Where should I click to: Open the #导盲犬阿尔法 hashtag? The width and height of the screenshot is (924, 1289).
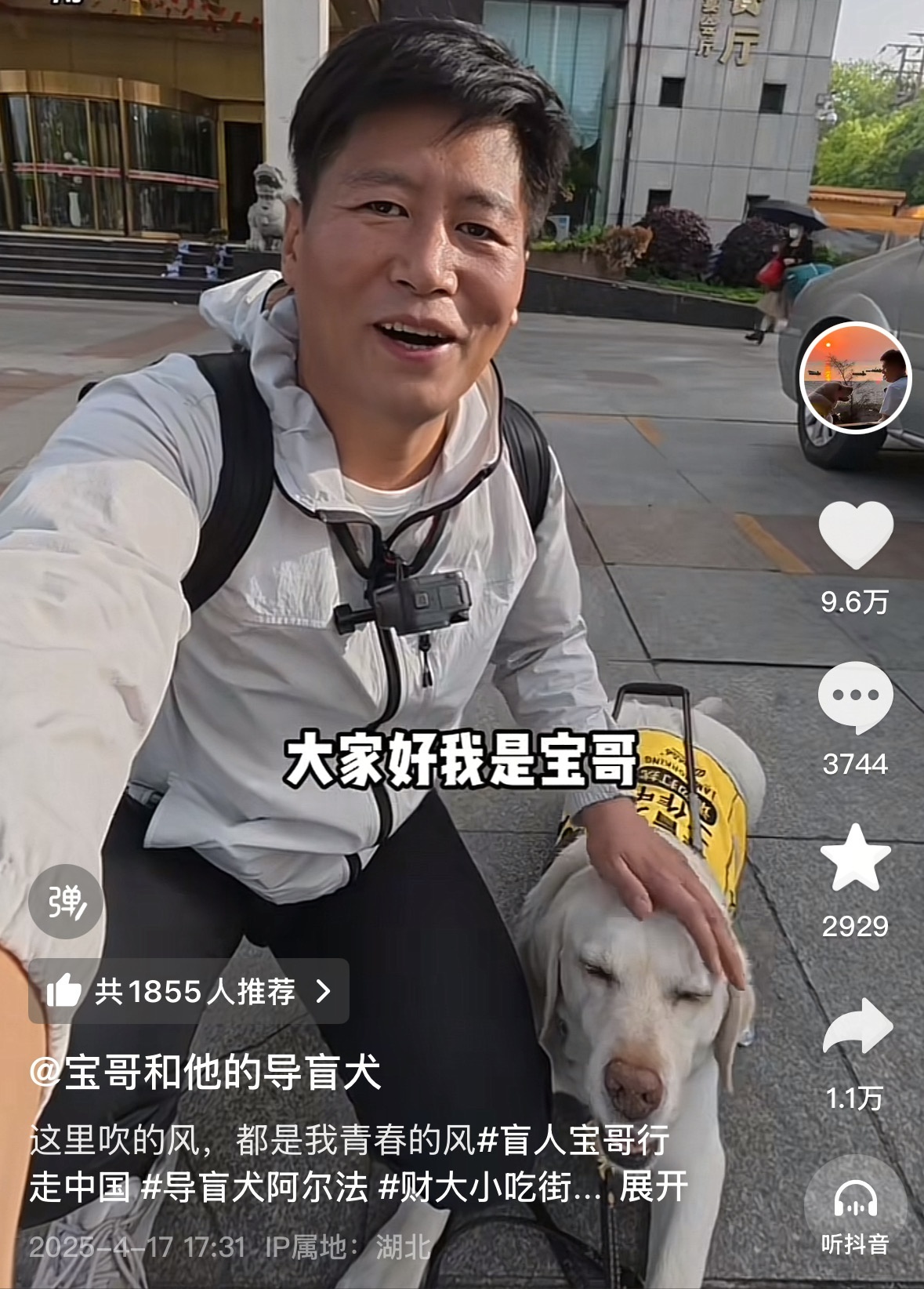click(255, 1187)
